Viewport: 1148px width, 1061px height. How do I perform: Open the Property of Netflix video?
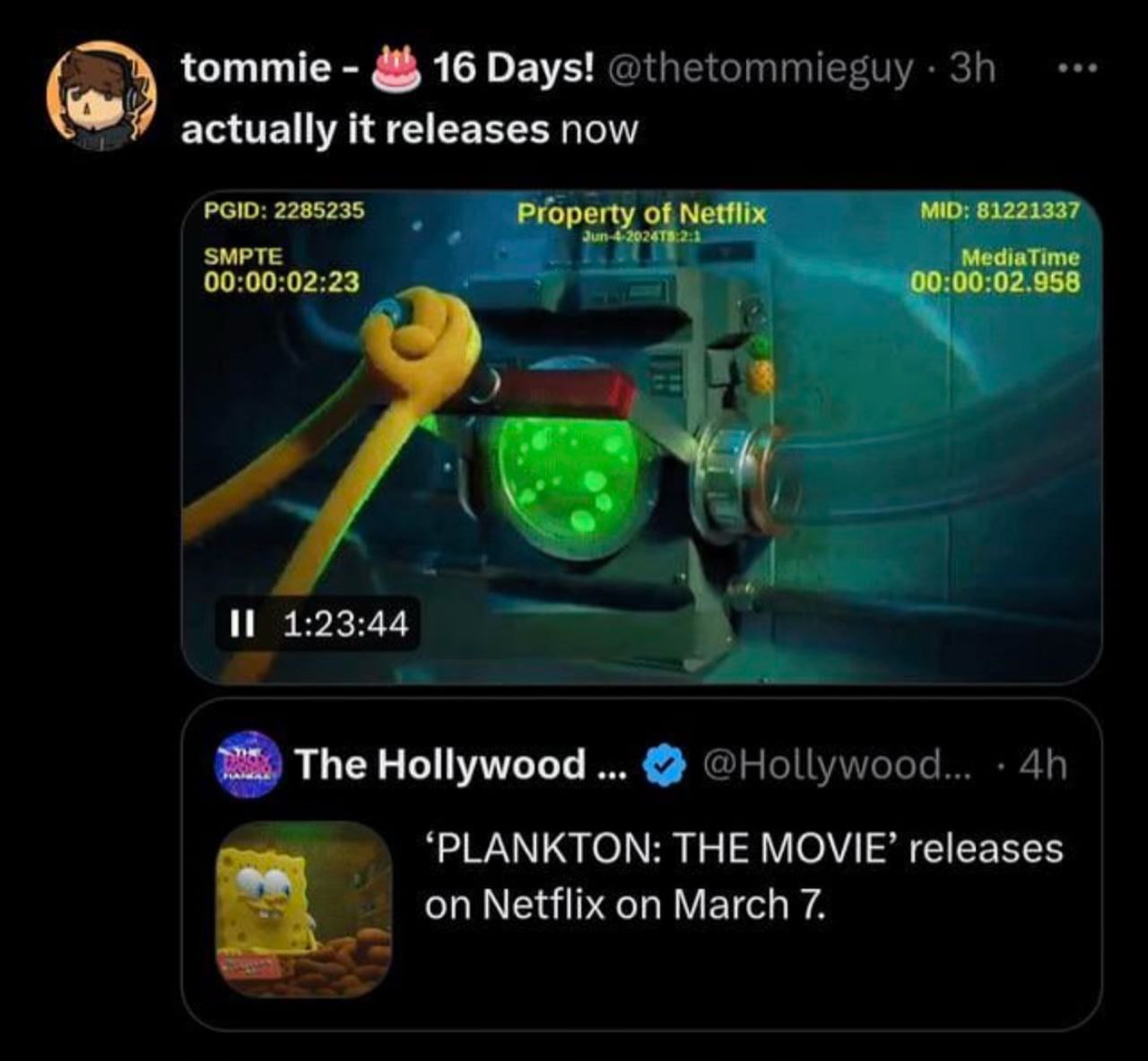[x=640, y=437]
